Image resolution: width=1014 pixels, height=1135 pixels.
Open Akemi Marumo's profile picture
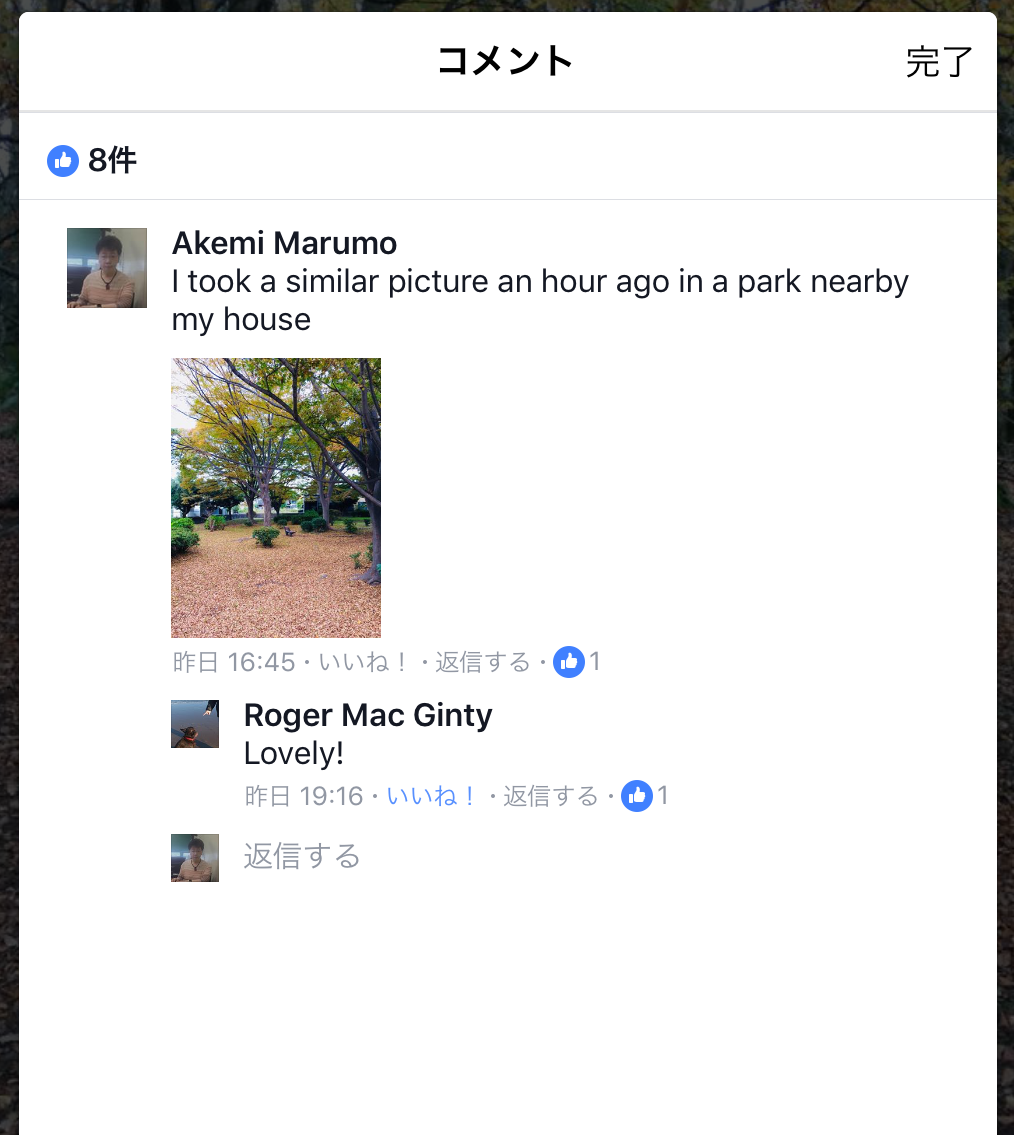[107, 268]
